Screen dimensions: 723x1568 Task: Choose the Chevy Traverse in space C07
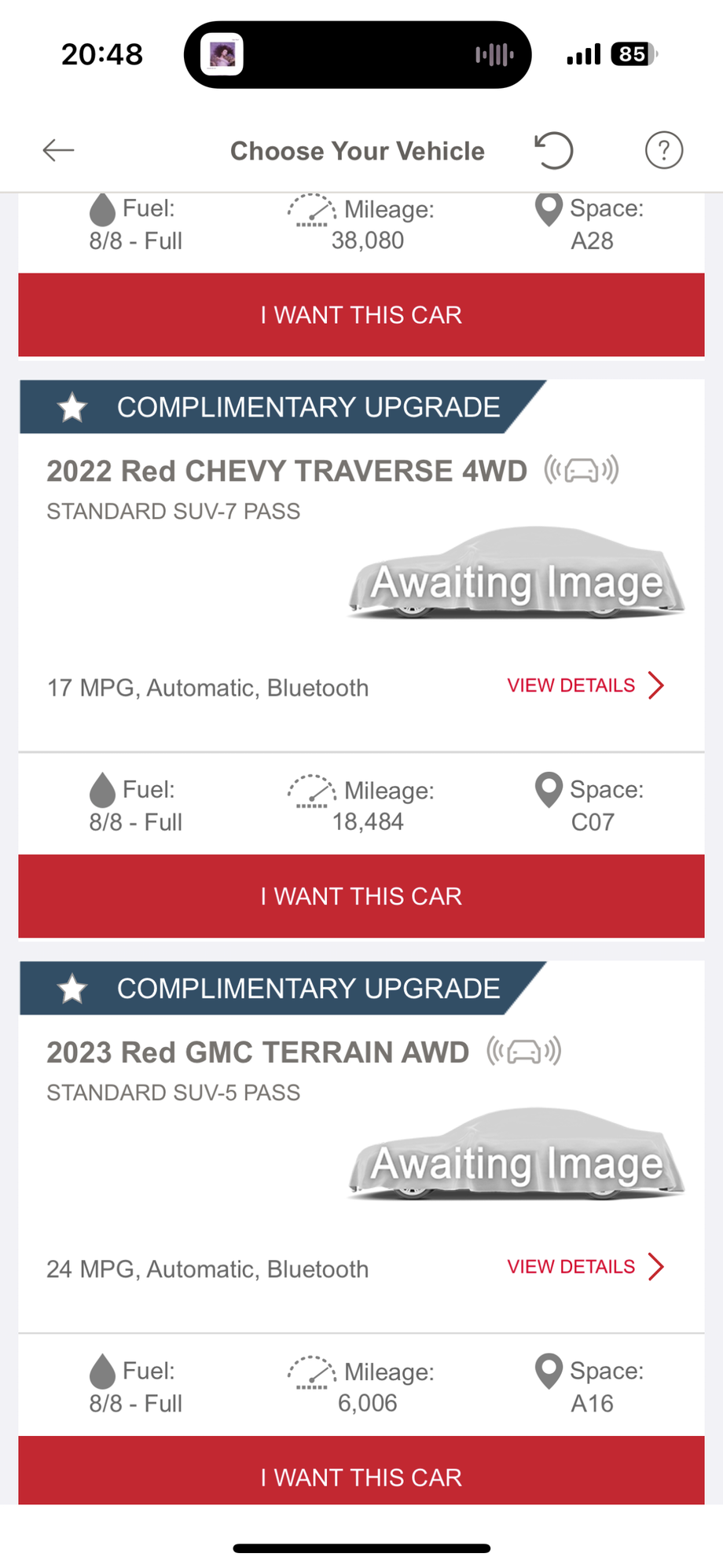pyautogui.click(x=361, y=897)
